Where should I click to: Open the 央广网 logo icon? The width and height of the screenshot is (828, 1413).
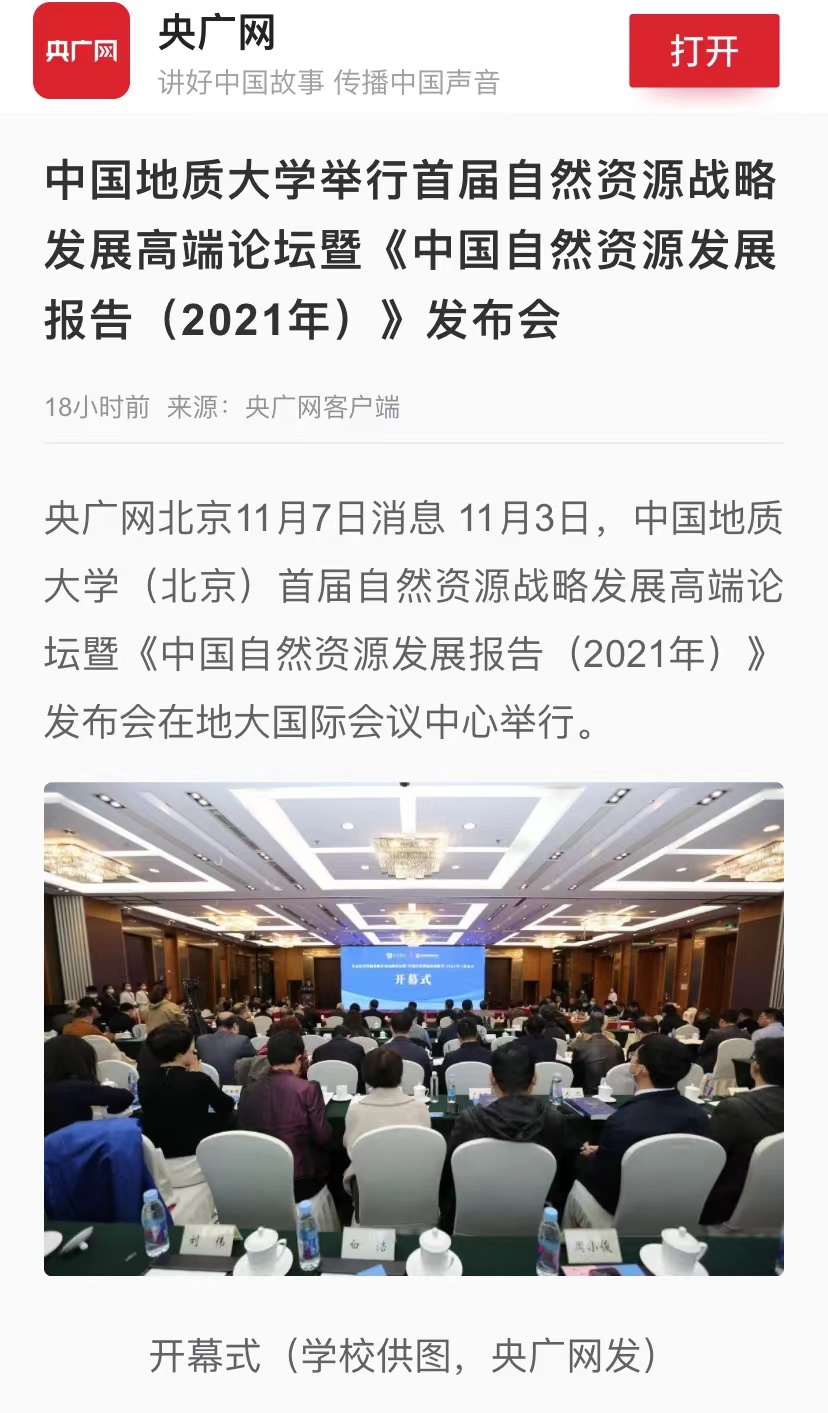[x=81, y=51]
